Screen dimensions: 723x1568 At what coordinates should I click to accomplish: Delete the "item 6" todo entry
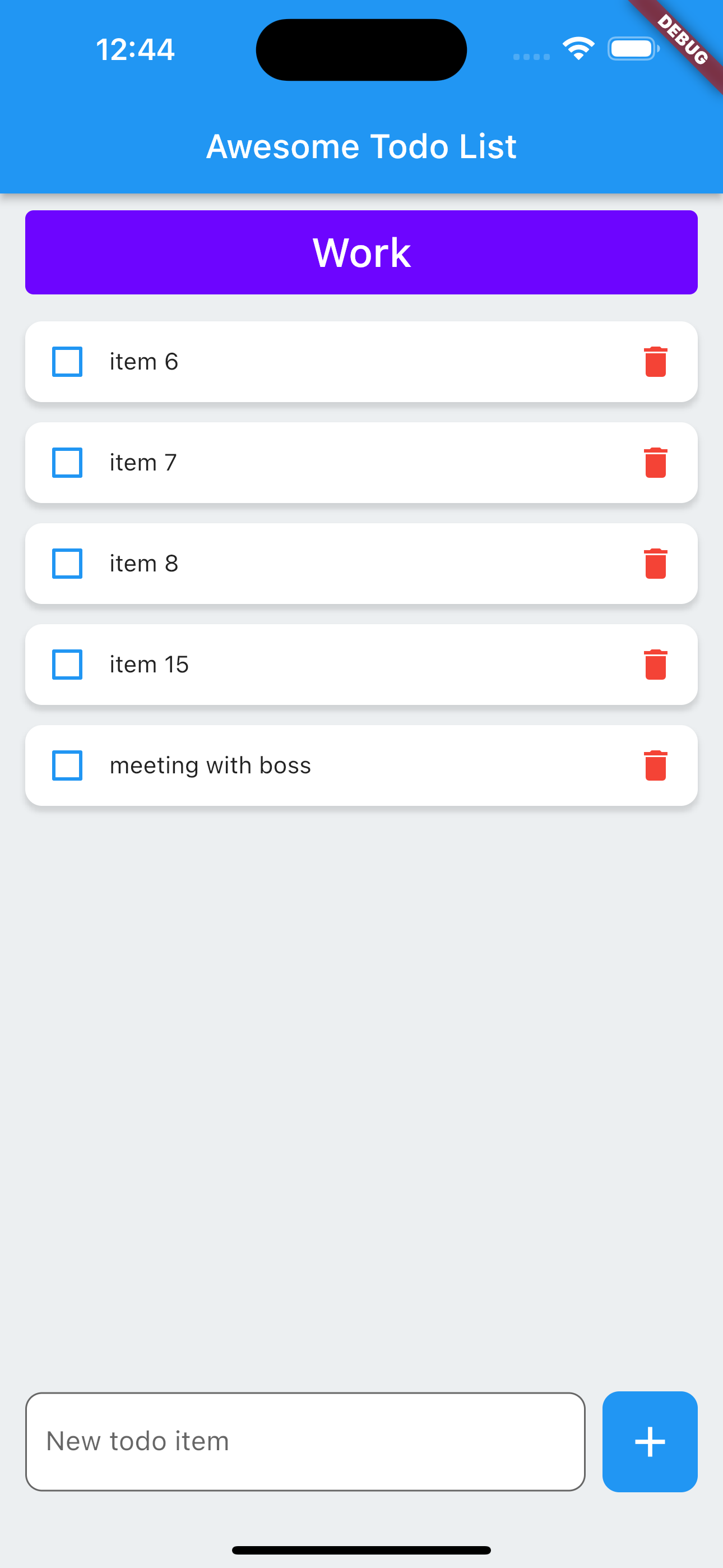pos(655,361)
